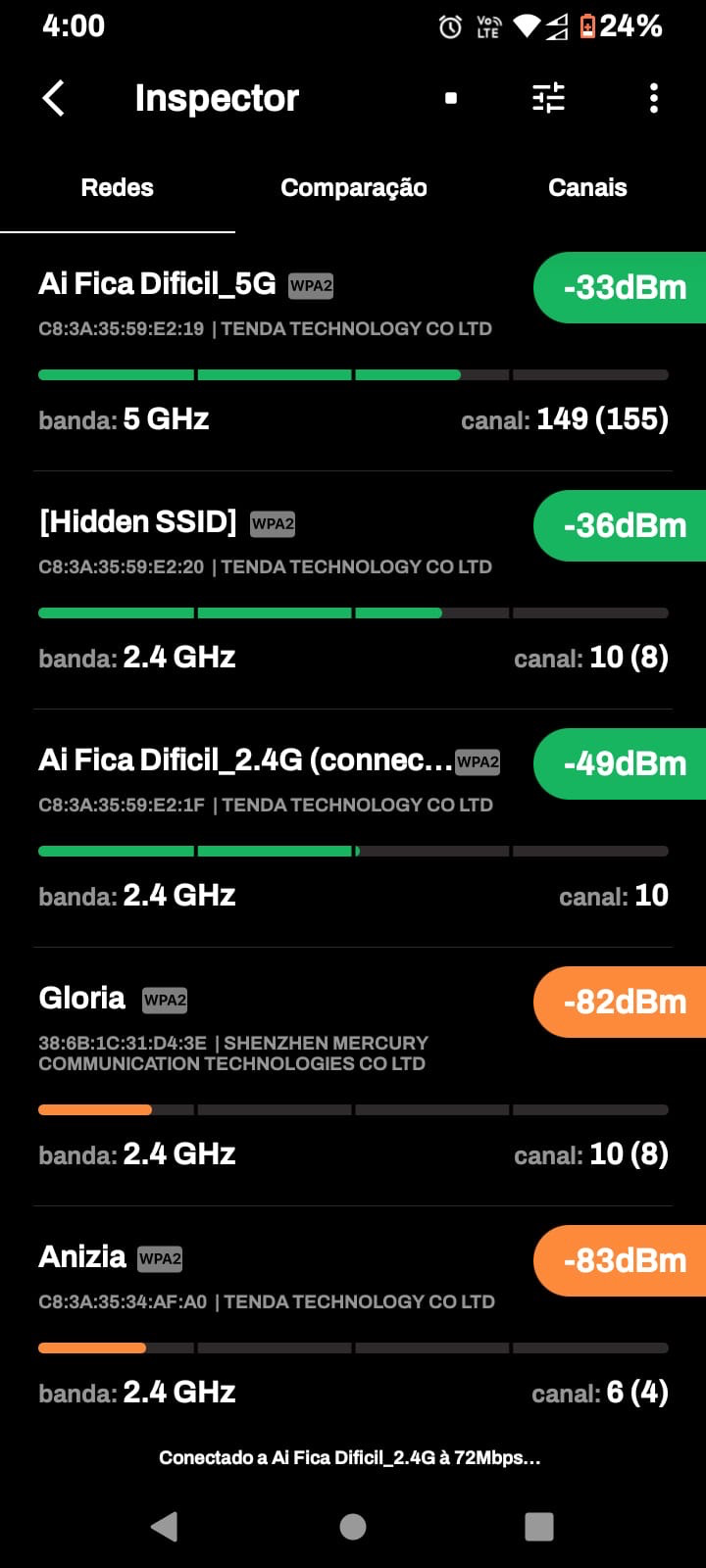Screen dimensions: 706x1568
Task: Open the filter settings sliders icon
Action: click(548, 98)
